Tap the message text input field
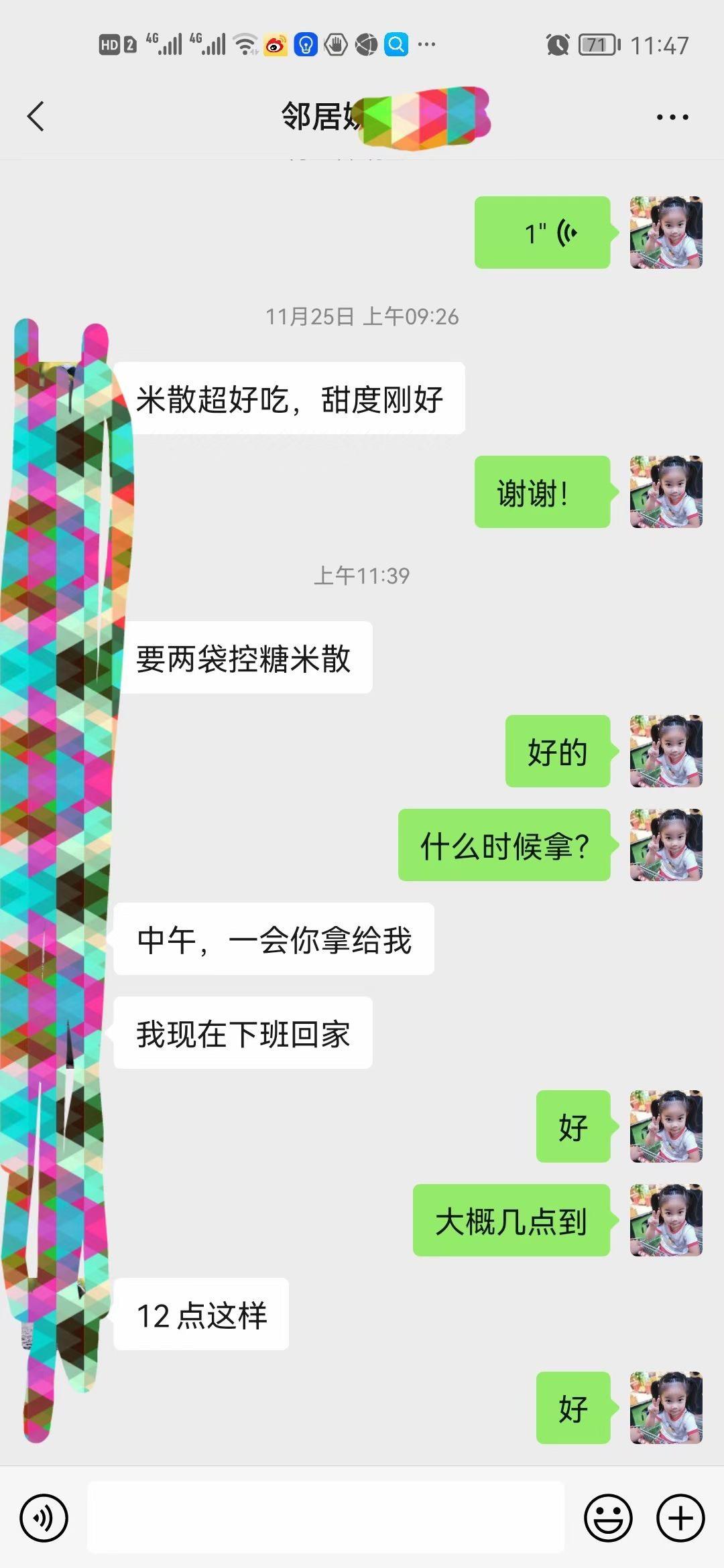 point(326,1518)
